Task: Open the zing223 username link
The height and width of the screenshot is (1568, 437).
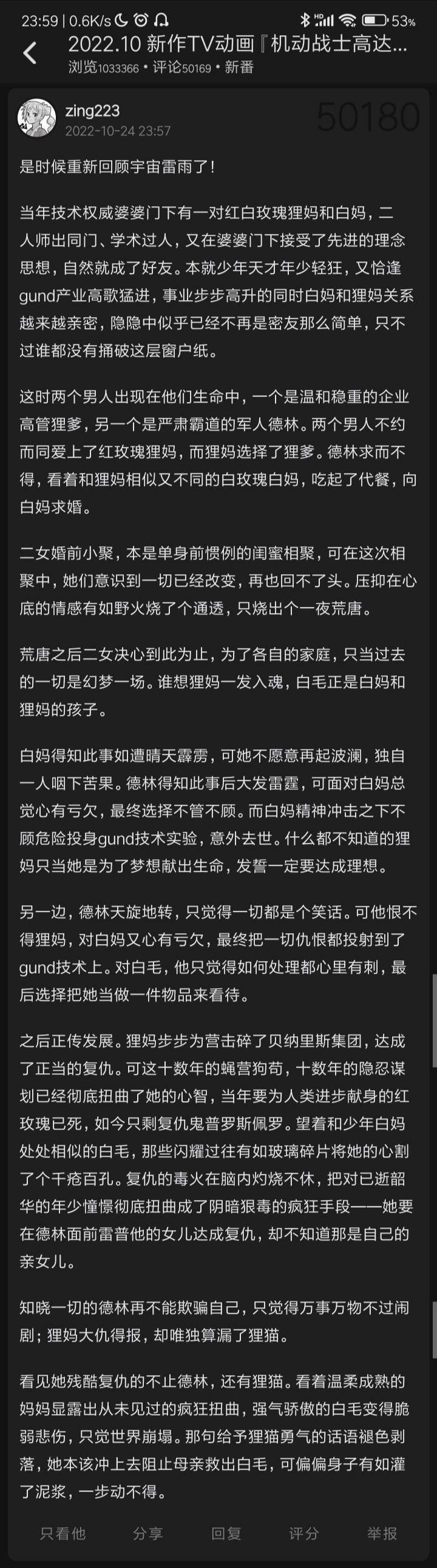Action: [92, 111]
